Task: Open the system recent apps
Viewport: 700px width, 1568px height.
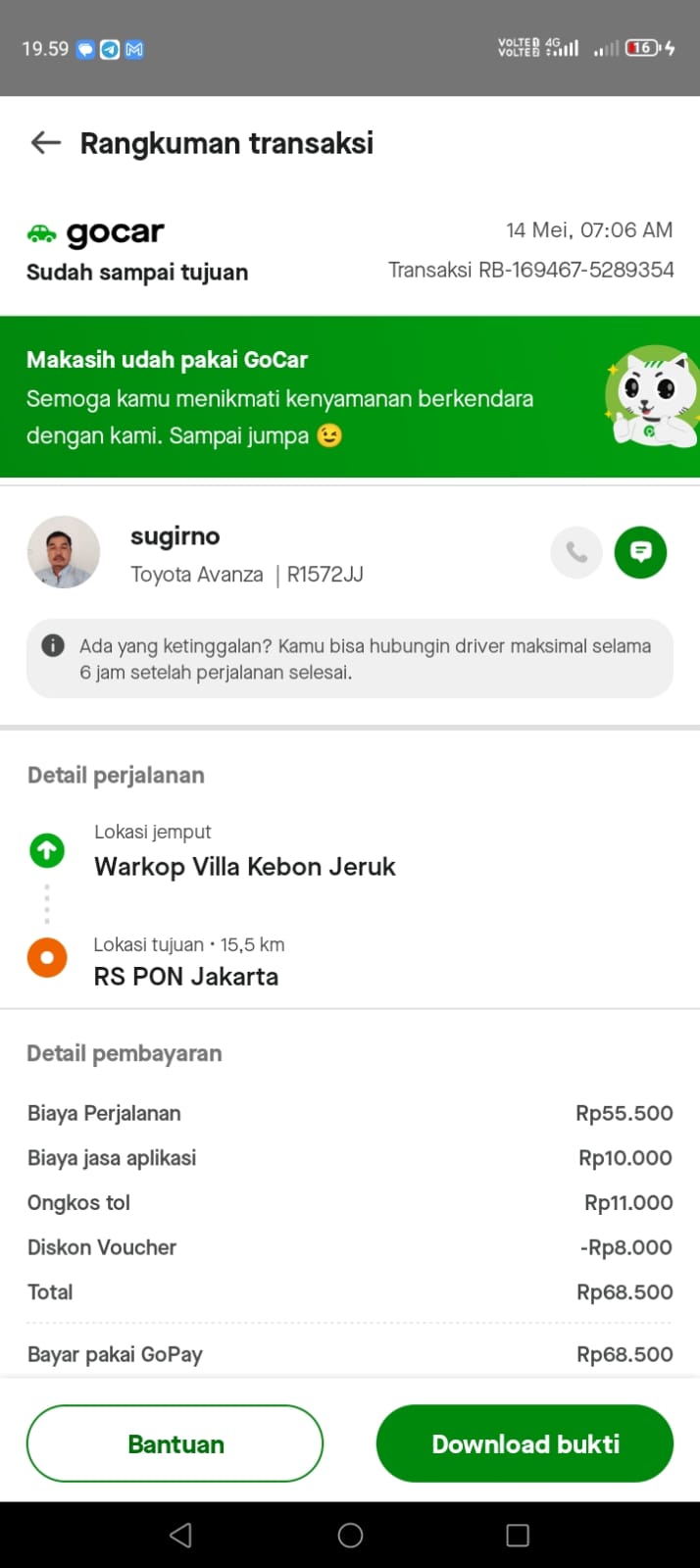Action: [518, 1536]
